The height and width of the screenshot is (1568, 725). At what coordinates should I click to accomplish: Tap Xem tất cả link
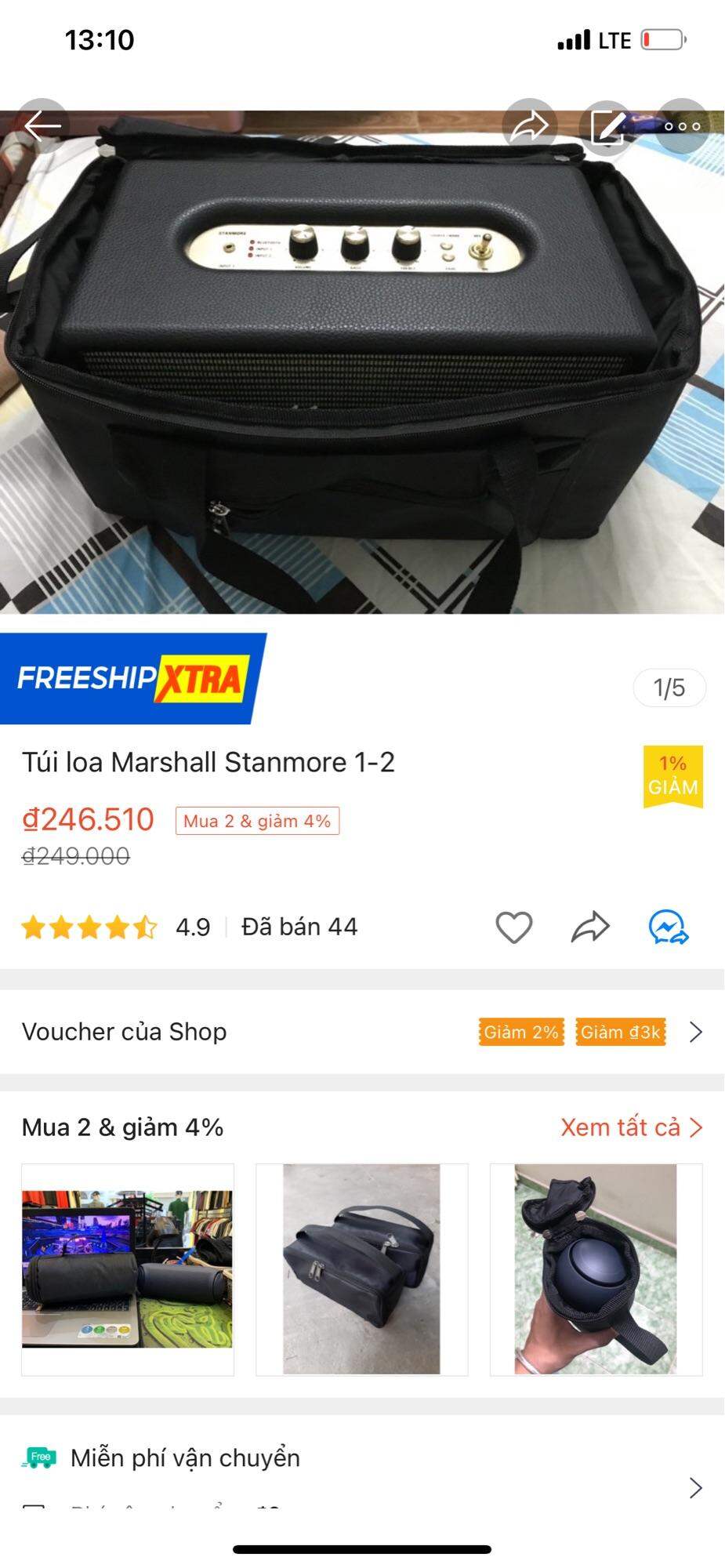pos(631,1127)
